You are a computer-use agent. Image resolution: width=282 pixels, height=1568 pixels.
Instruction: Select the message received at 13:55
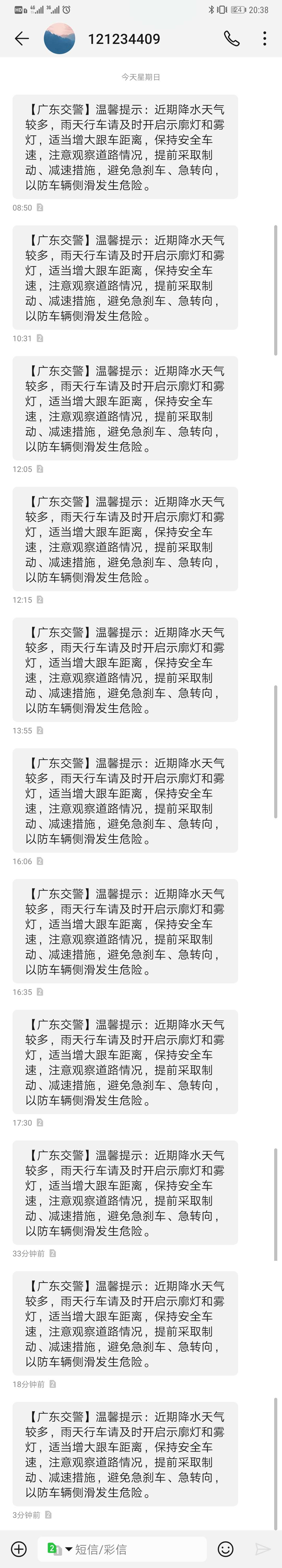click(x=125, y=670)
